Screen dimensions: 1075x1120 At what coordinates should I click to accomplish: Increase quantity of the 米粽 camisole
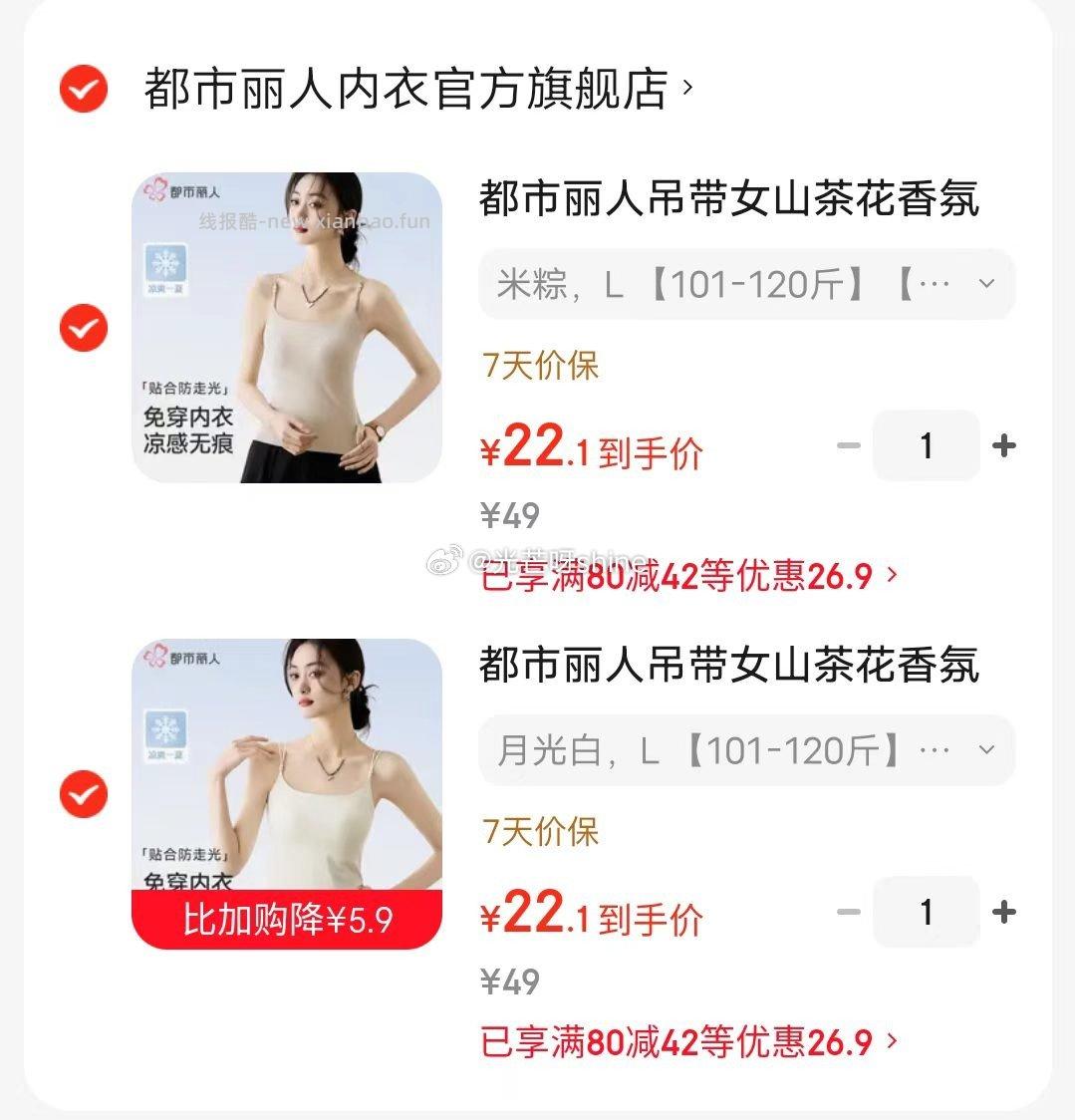point(1002,446)
